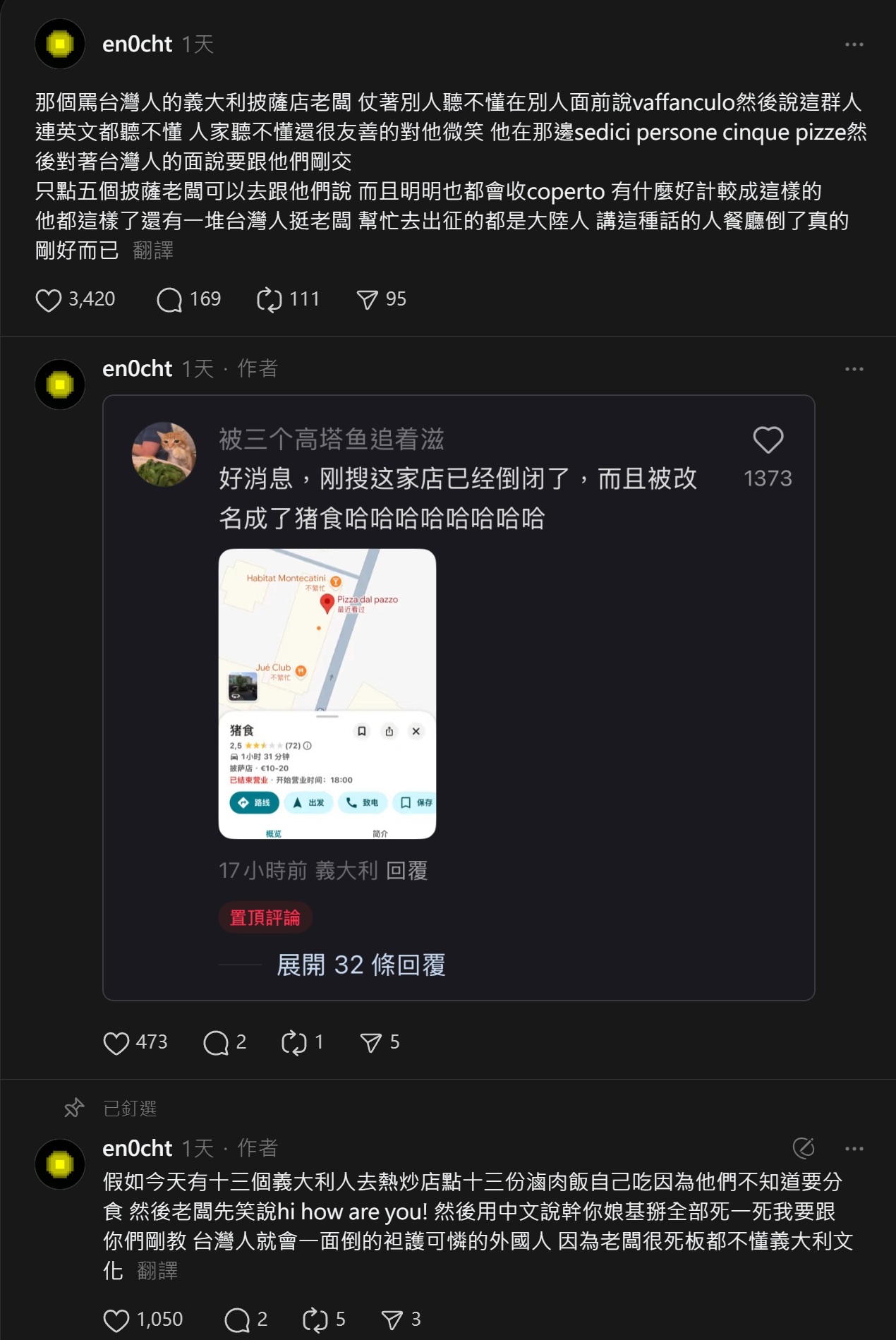Open the 169 comments on main post

(169, 300)
